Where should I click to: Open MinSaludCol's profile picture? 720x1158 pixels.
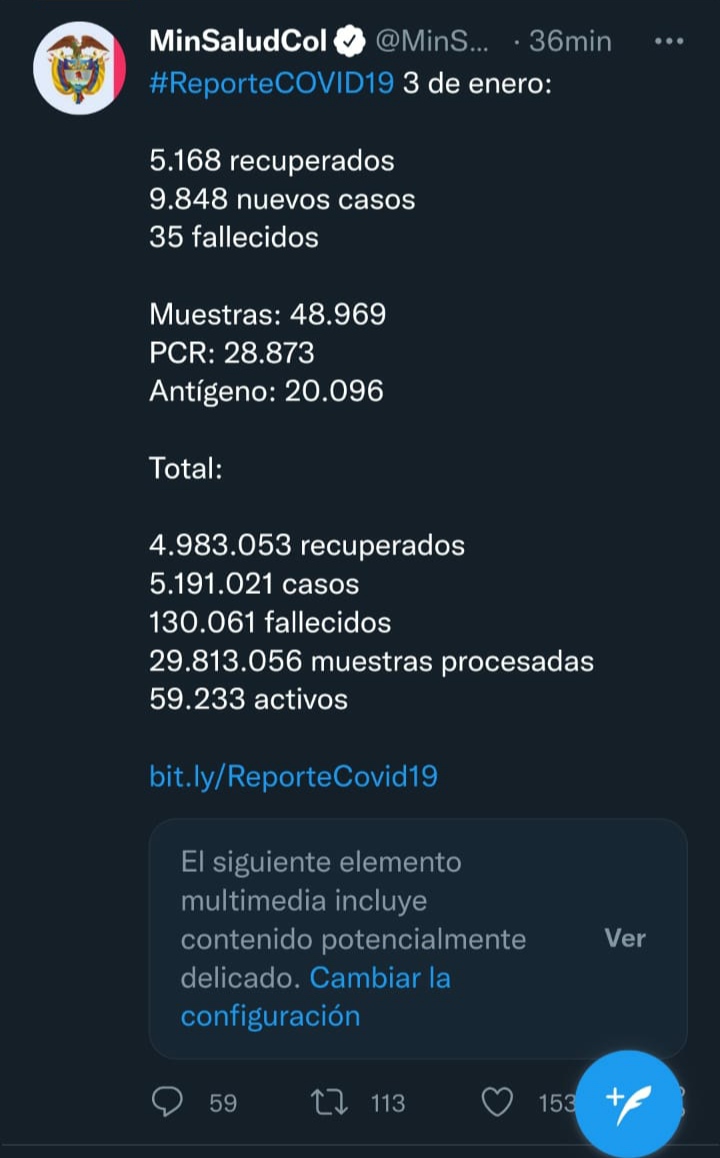click(x=79, y=67)
